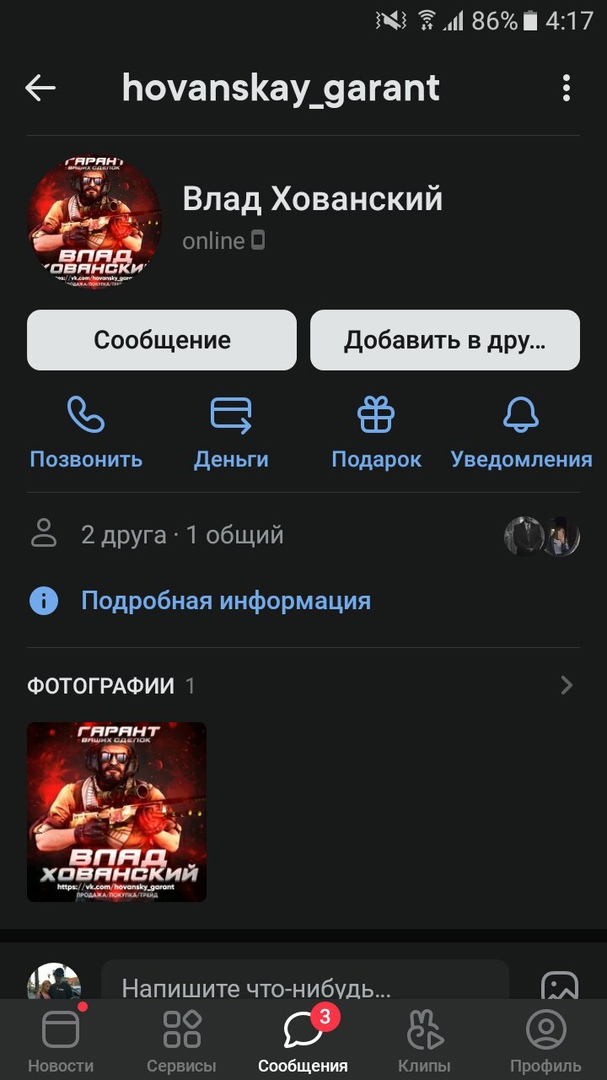This screenshot has width=607, height=1080.
Task: Send money via Деньги
Action: pos(231,433)
